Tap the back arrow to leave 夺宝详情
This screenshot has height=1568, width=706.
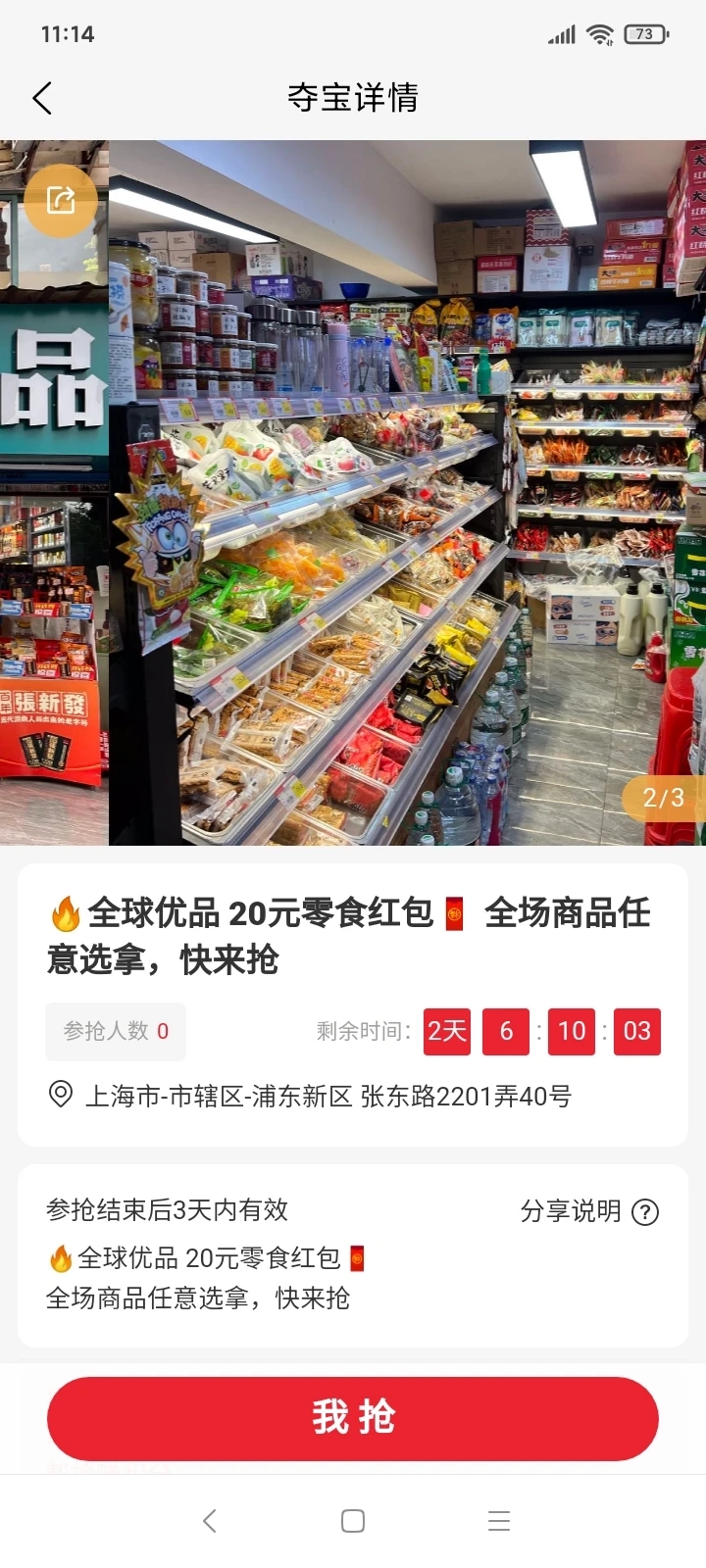41,98
